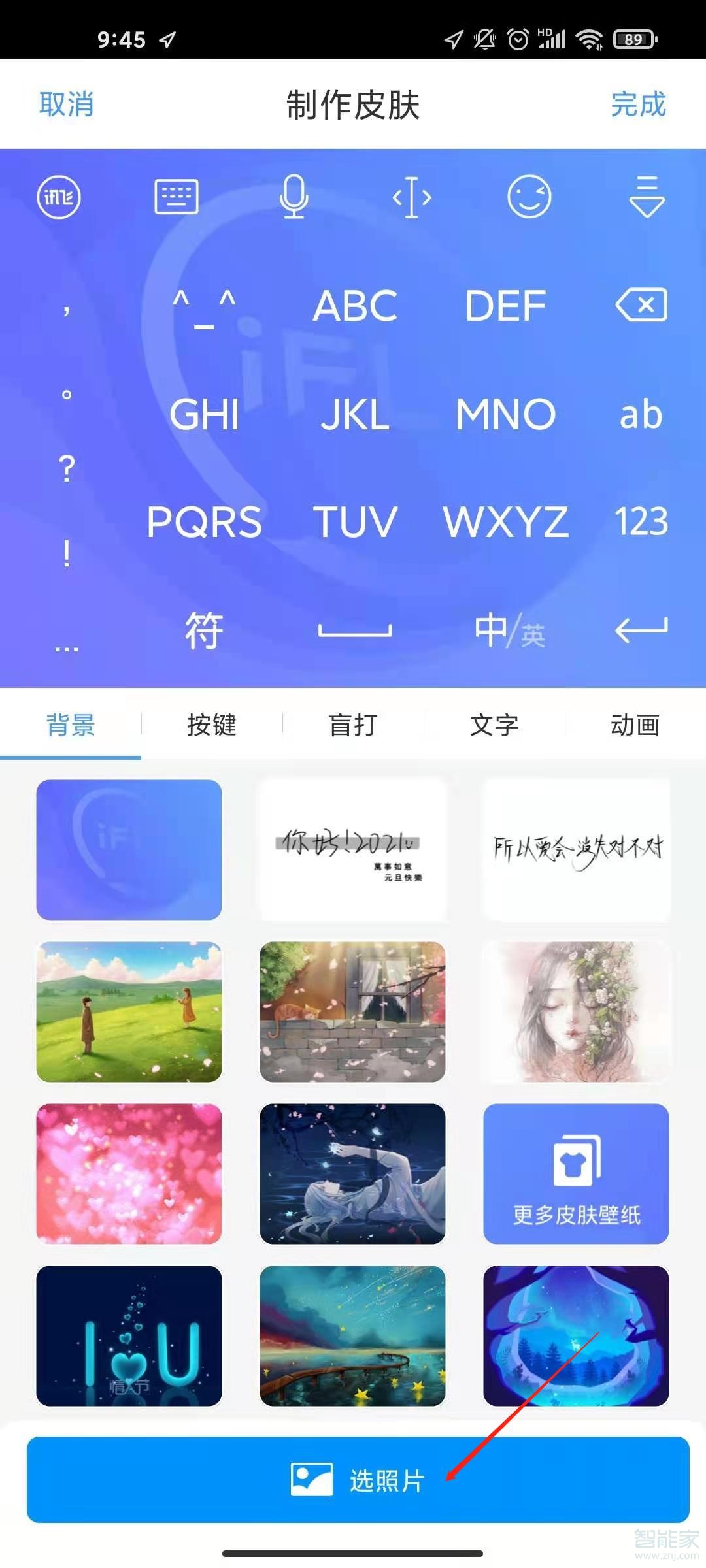Select the 盲打 tab
The image size is (706, 1568).
point(353,725)
